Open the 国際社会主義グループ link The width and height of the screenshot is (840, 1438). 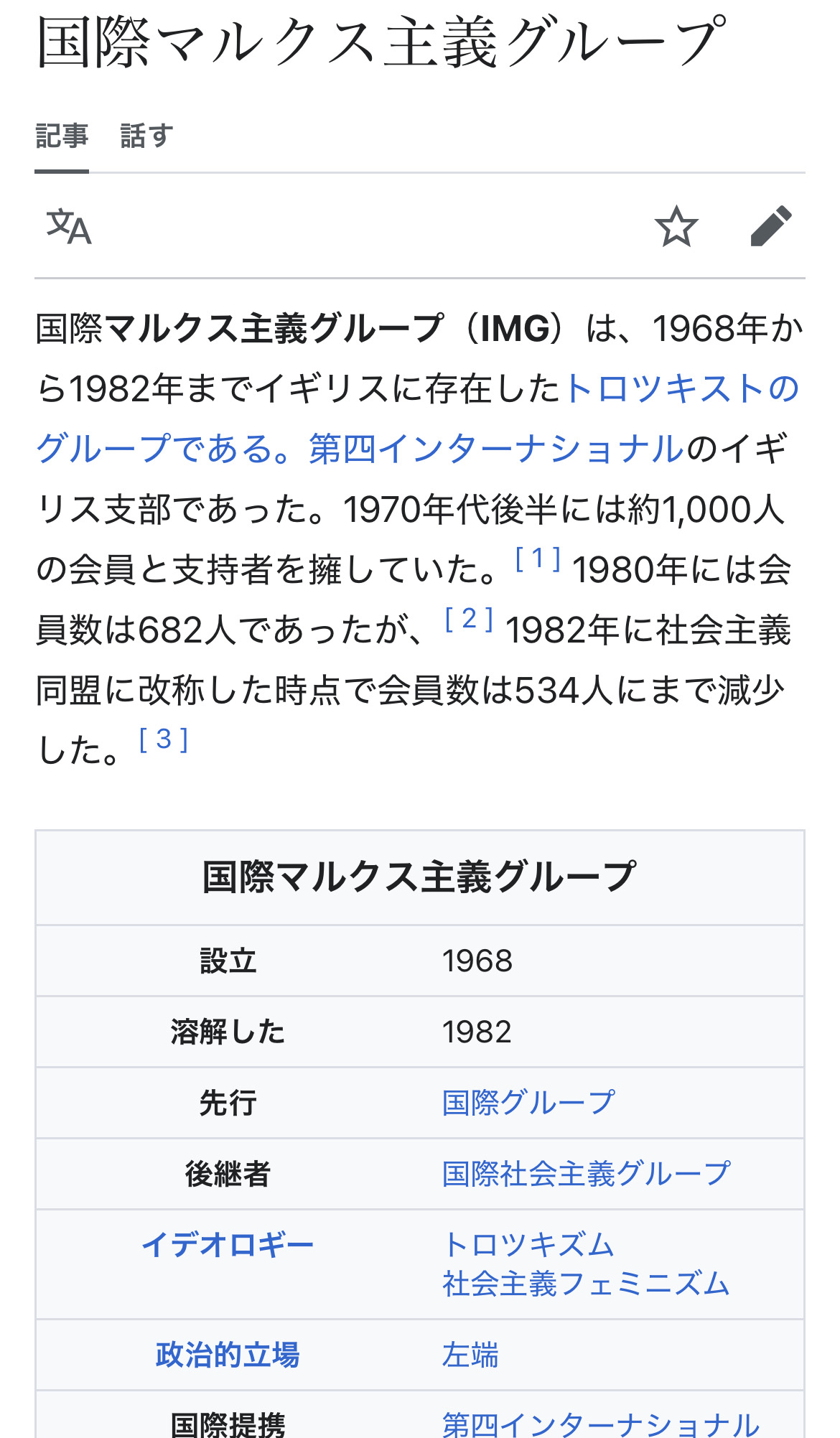pyautogui.click(x=586, y=1174)
